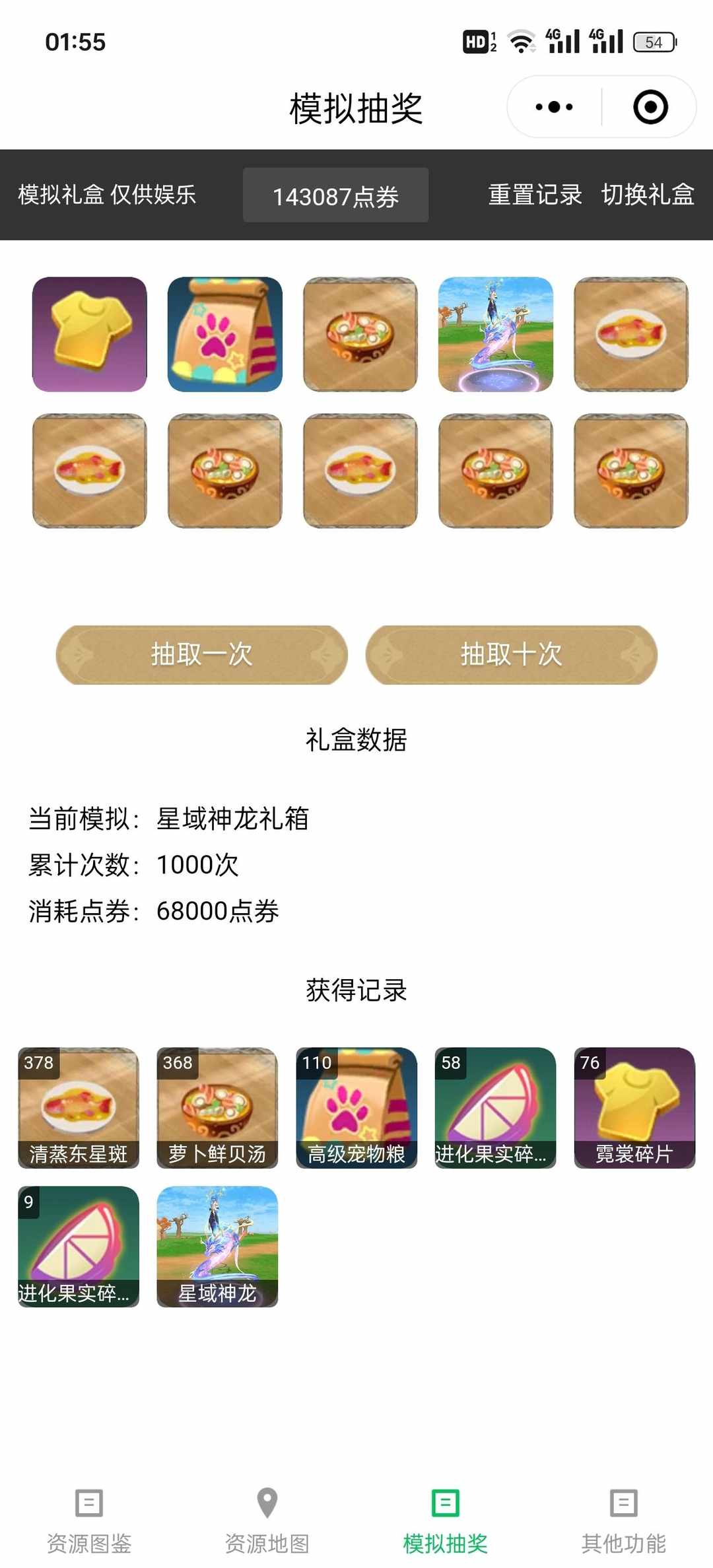Open the mini-program ellipsis options icon
This screenshot has width=713, height=1568.
tap(552, 106)
